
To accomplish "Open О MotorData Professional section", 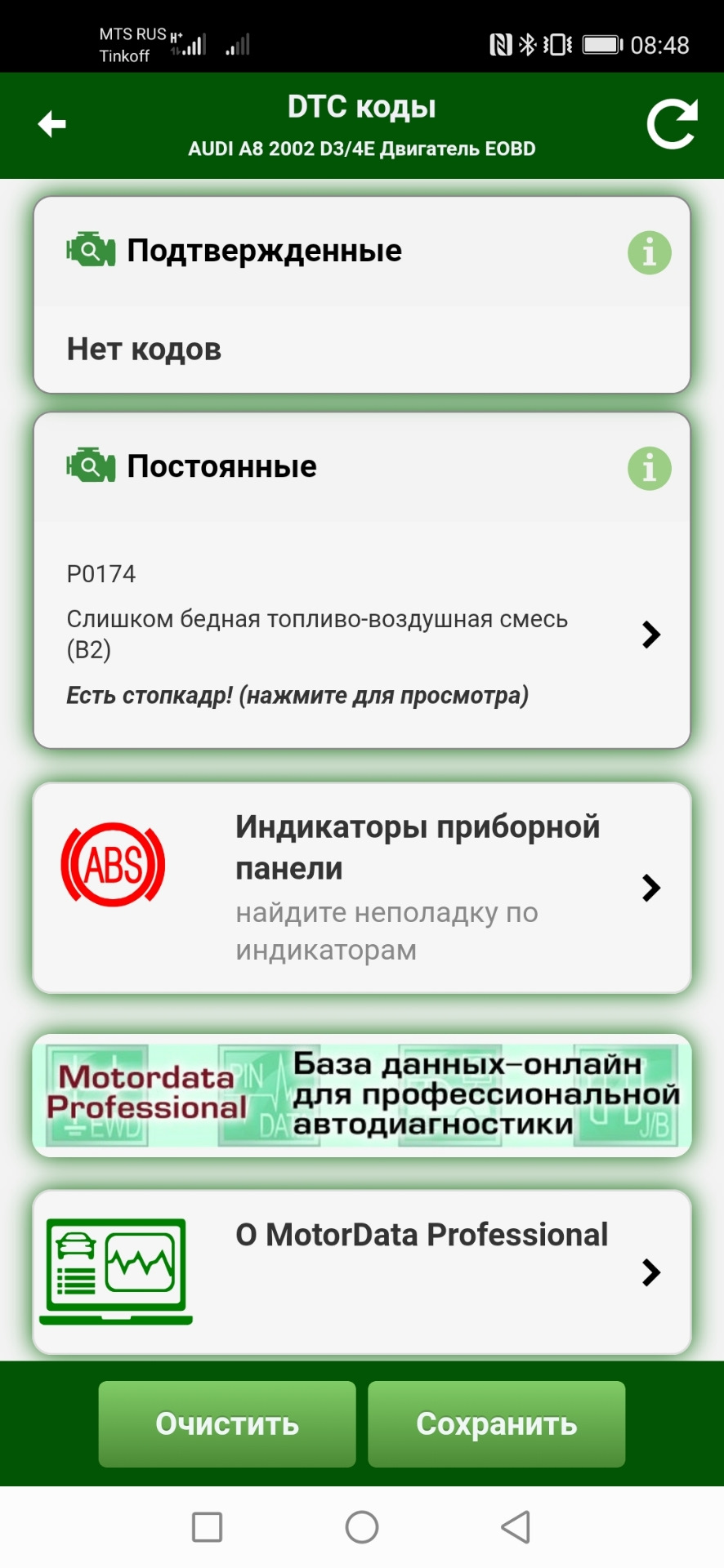I will click(361, 1271).
